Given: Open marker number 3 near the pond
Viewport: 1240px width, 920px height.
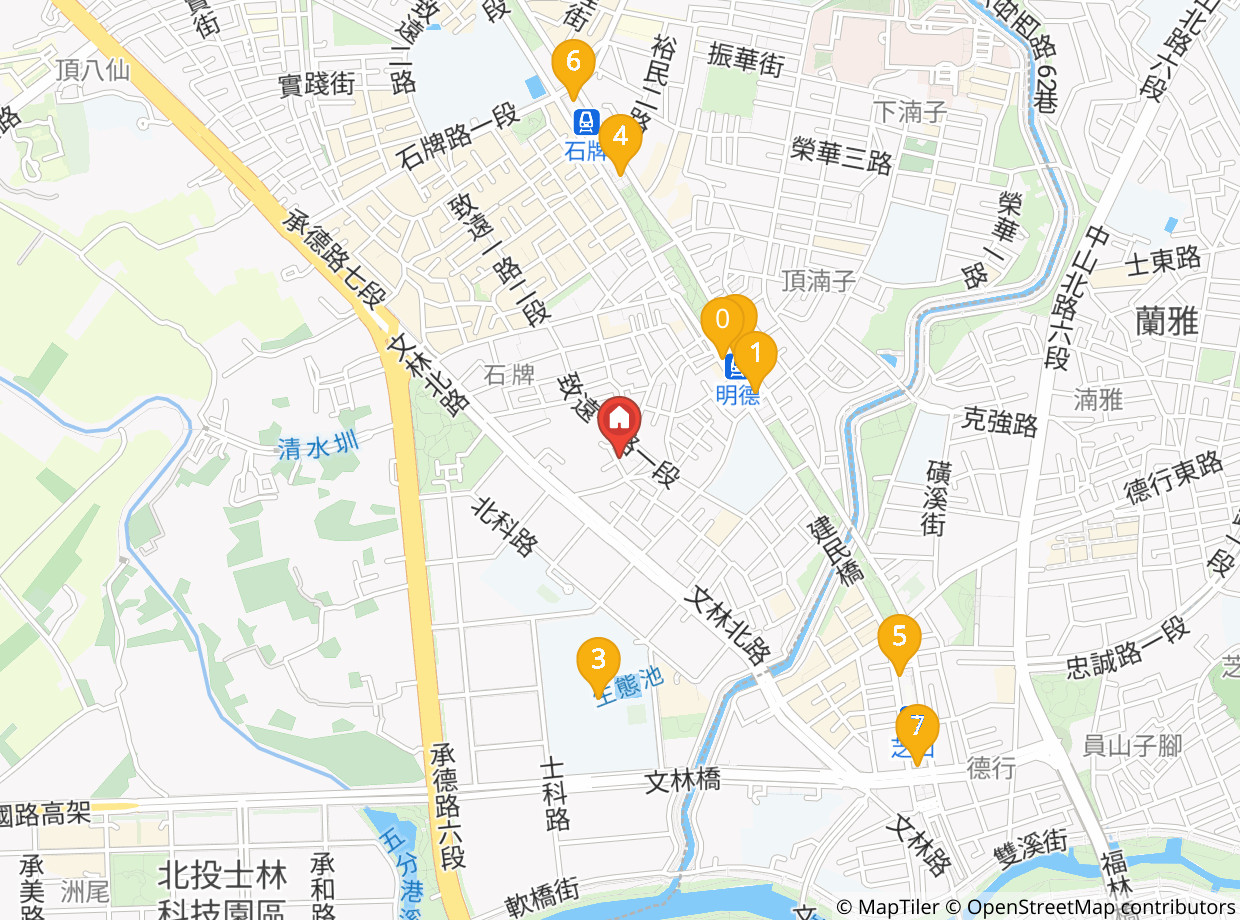Looking at the screenshot, I should [x=598, y=664].
